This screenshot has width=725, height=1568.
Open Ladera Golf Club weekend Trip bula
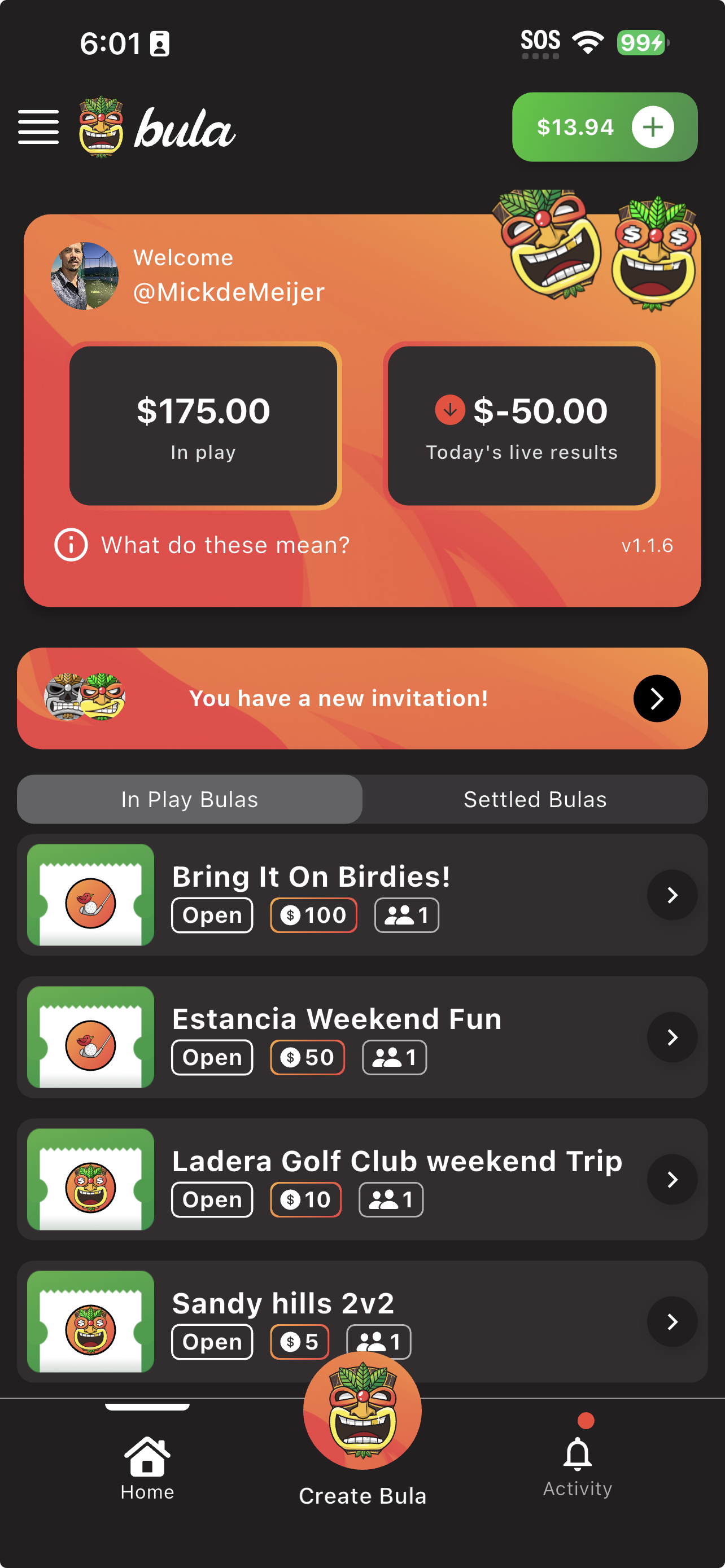pos(362,1180)
